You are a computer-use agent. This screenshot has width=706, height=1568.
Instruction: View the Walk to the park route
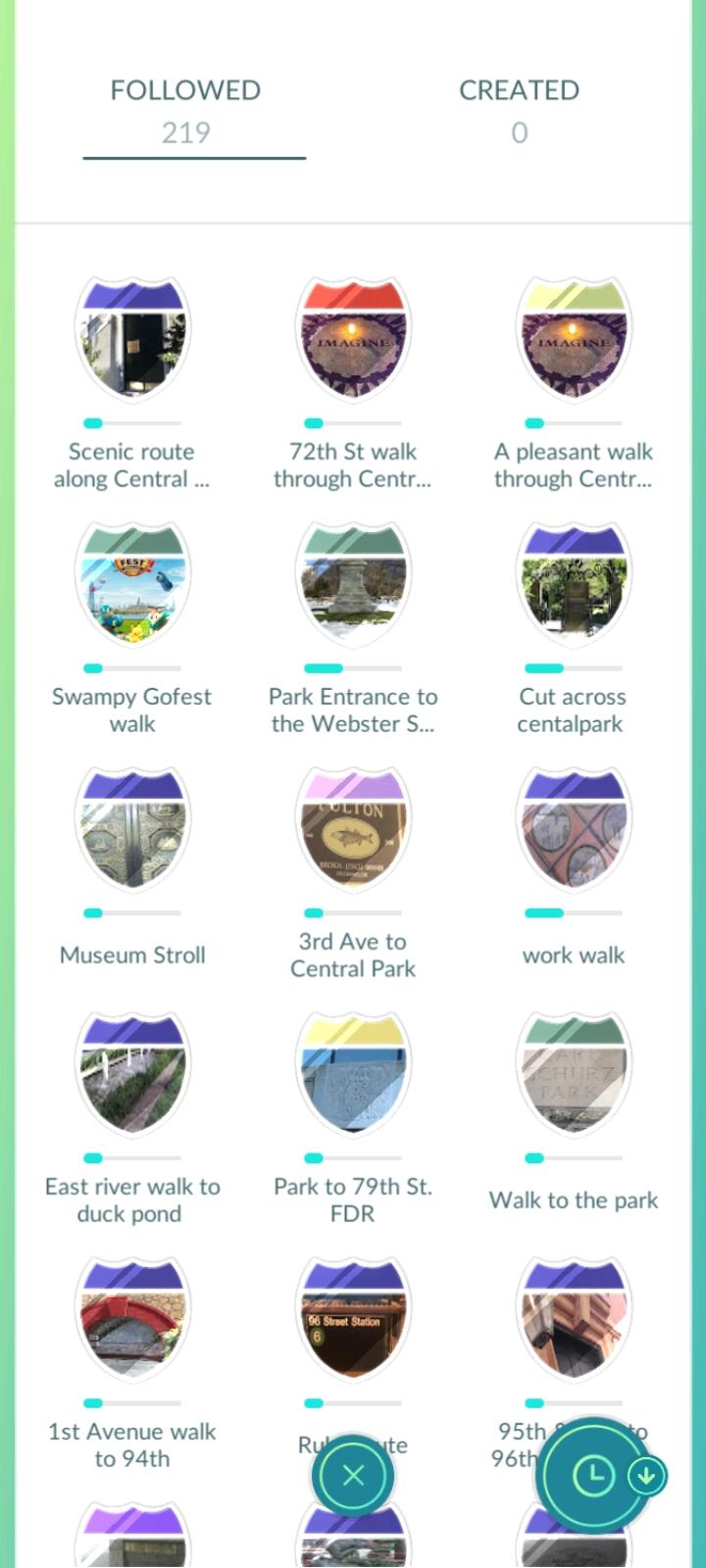click(574, 1075)
